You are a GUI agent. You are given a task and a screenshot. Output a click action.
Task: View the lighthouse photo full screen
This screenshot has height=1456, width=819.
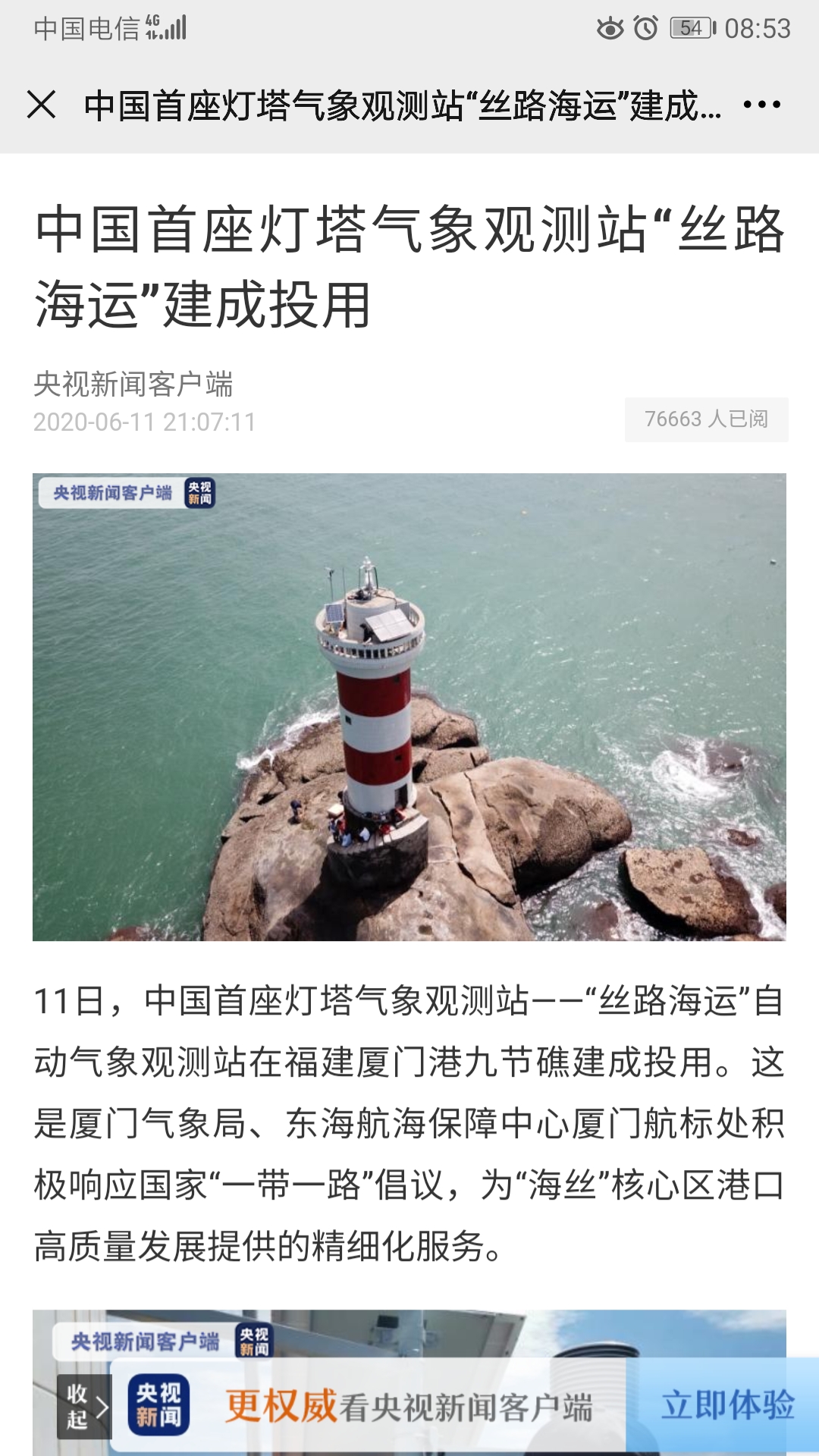[409, 707]
